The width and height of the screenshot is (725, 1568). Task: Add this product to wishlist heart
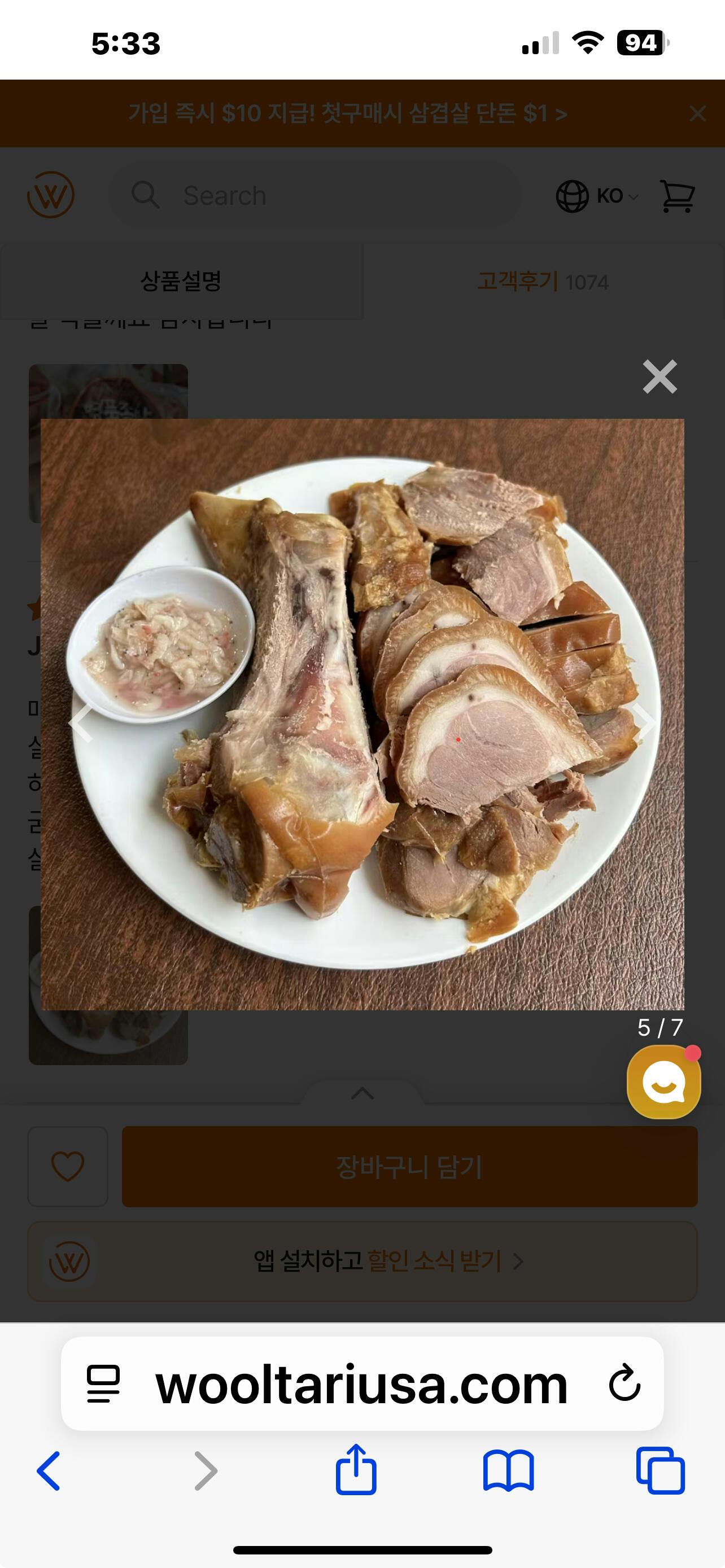coord(68,1166)
